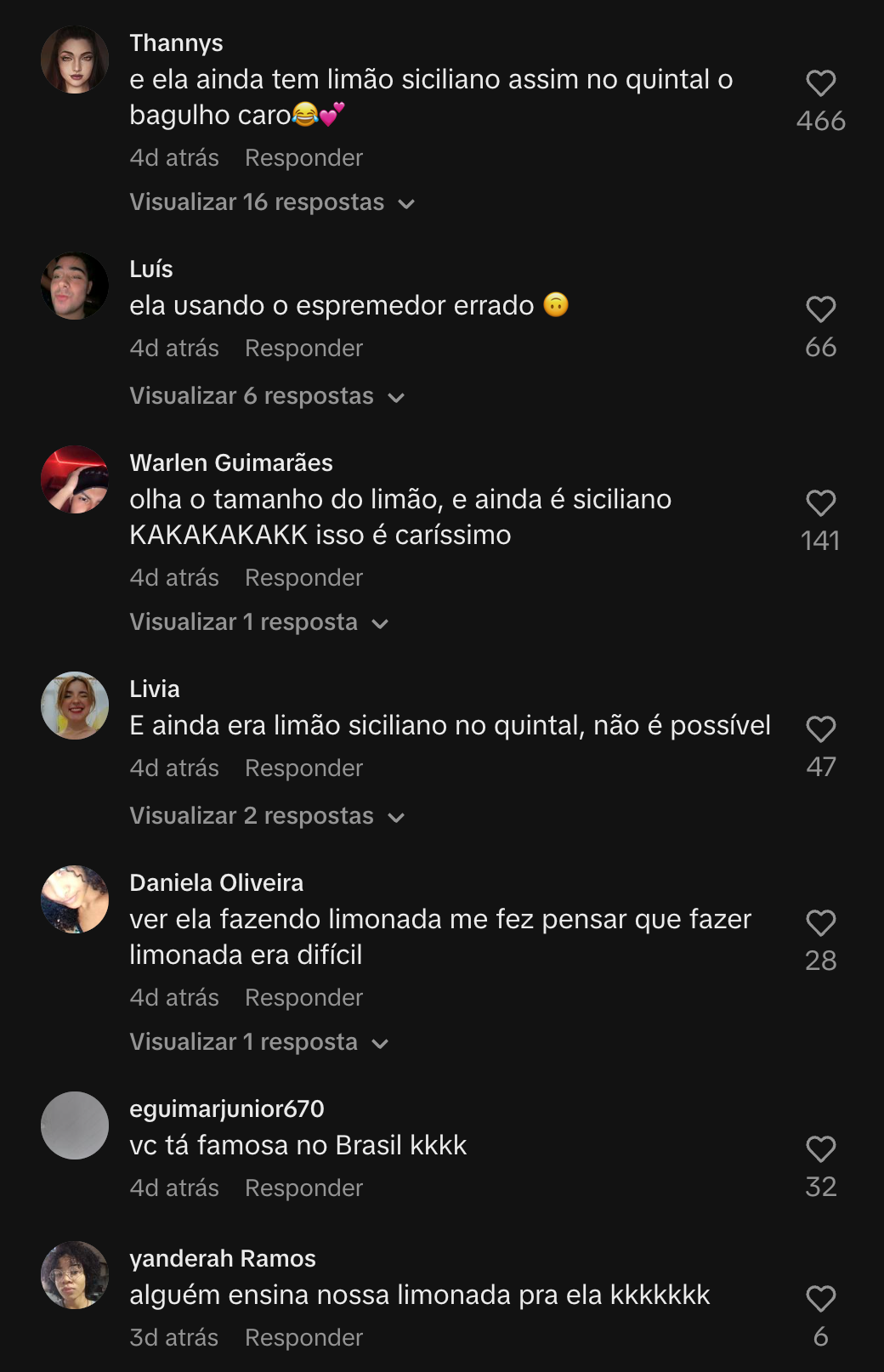
Task: Like Warlen Guimarães' comment
Action: [x=820, y=503]
